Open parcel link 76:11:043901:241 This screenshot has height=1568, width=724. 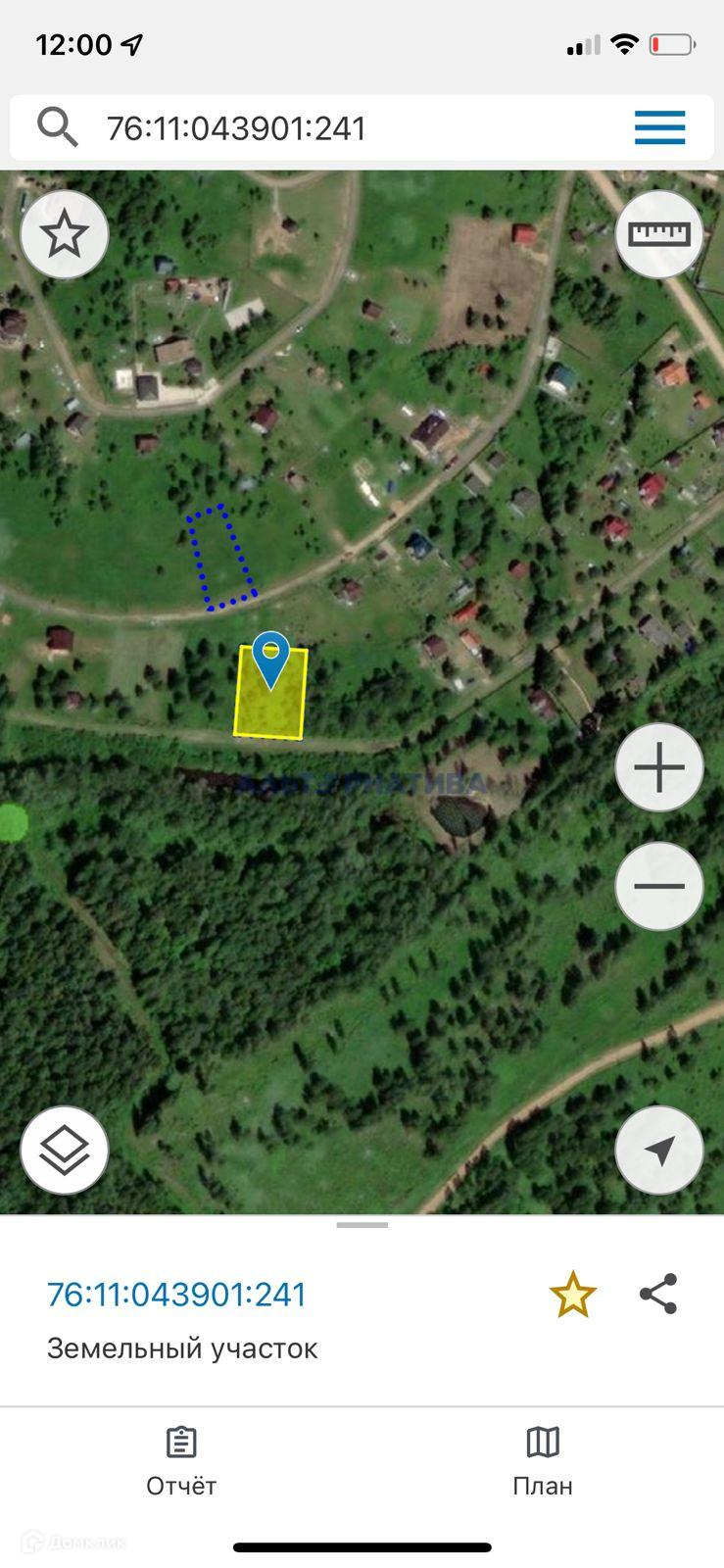177,1295
